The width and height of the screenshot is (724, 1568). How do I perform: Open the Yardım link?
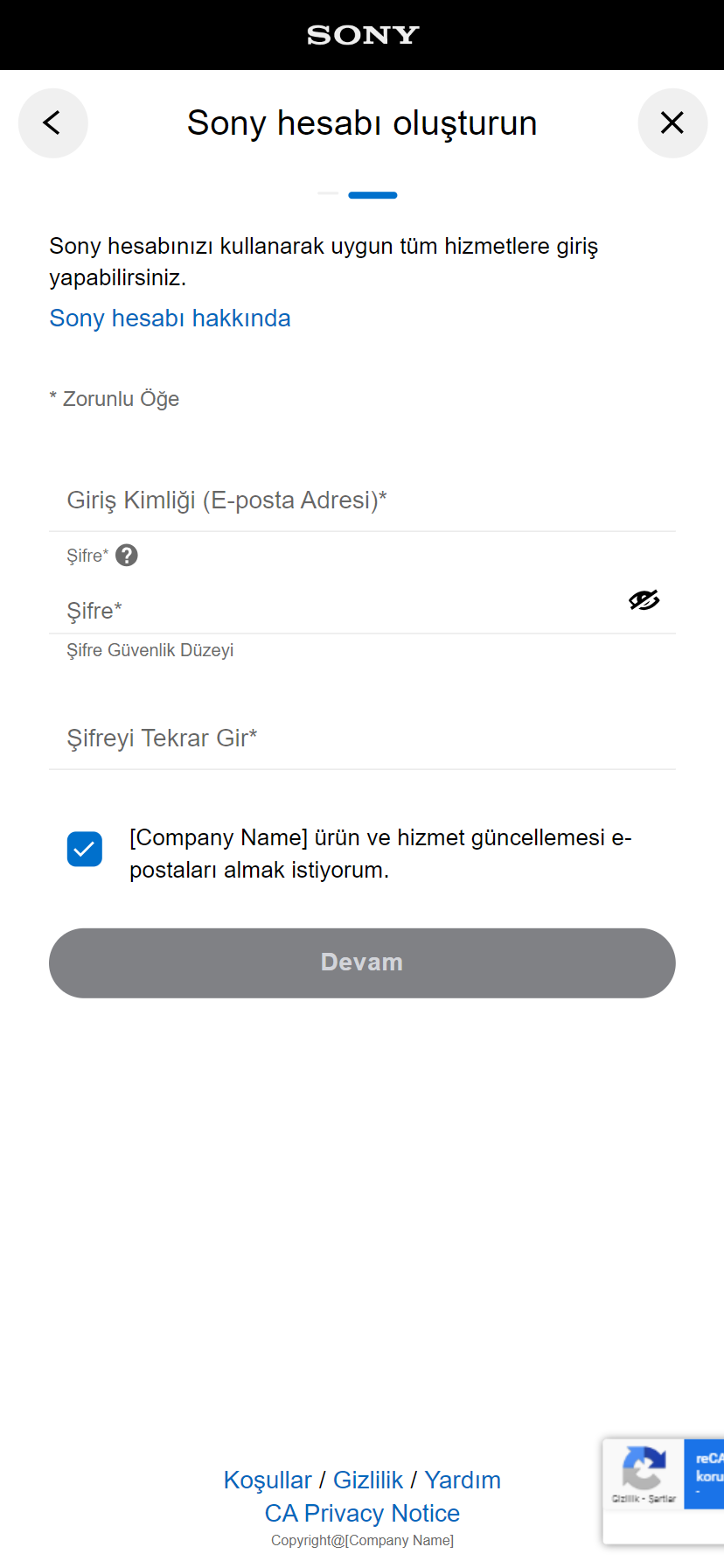click(462, 1480)
